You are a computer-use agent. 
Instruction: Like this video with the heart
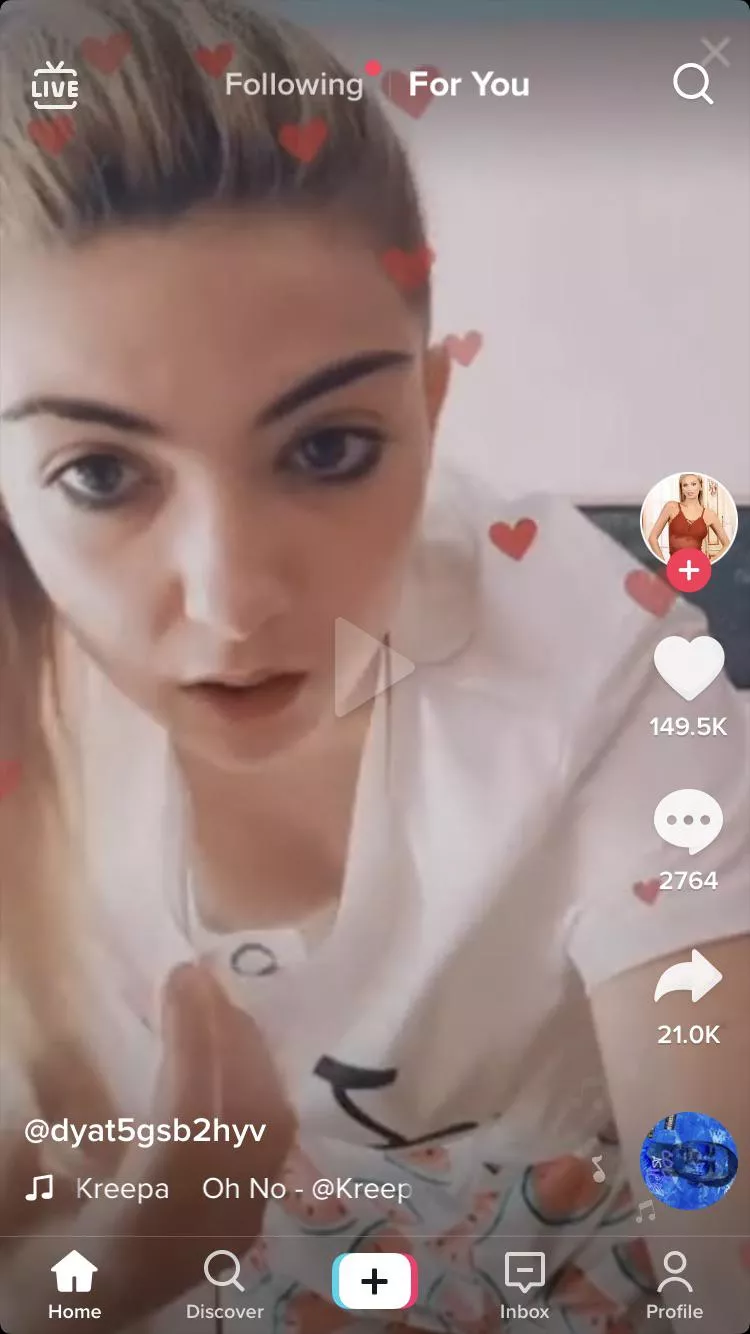tap(688, 668)
